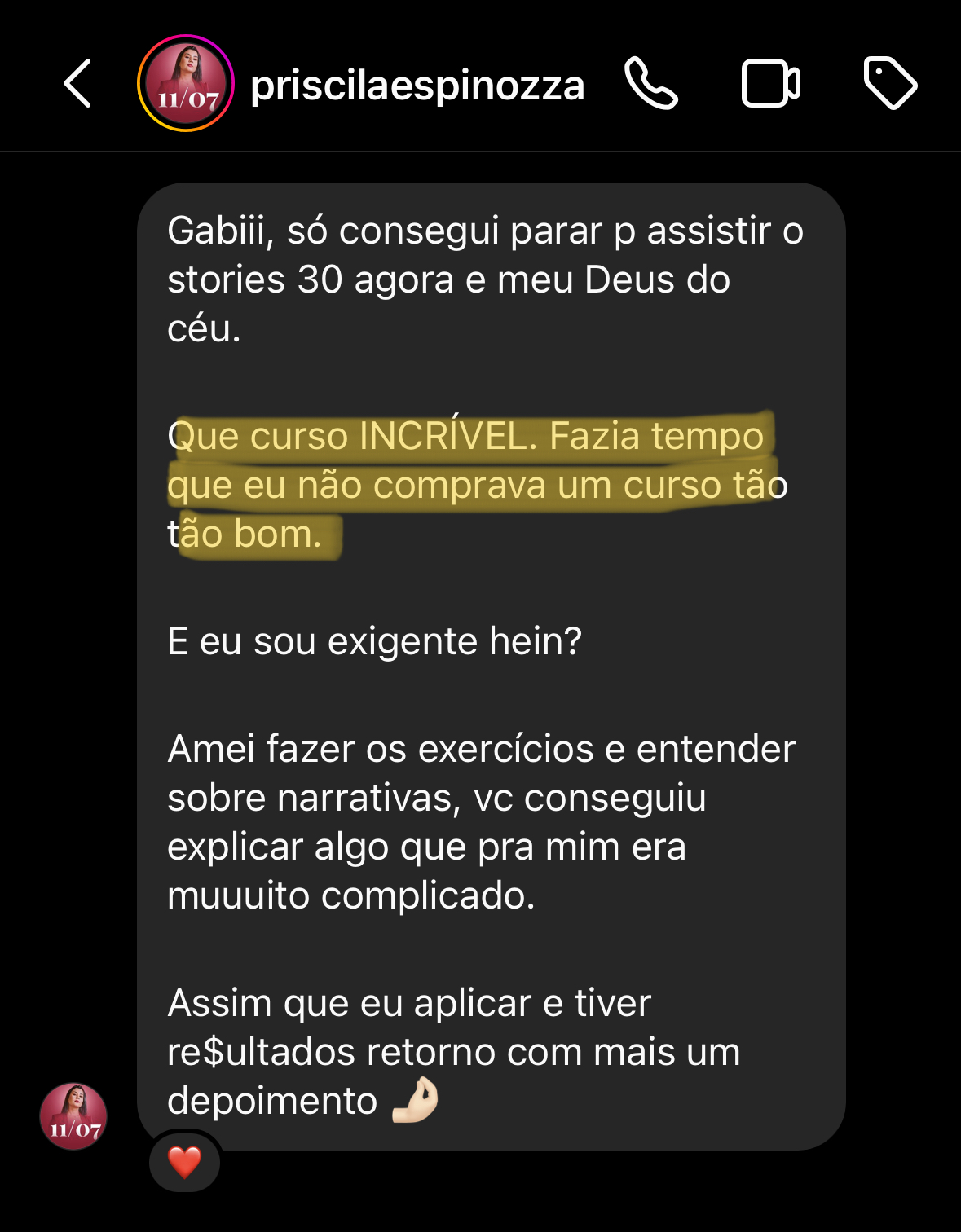961x1232 pixels.
Task: Start a video call with priscilaespinozza
Action: pos(770,83)
